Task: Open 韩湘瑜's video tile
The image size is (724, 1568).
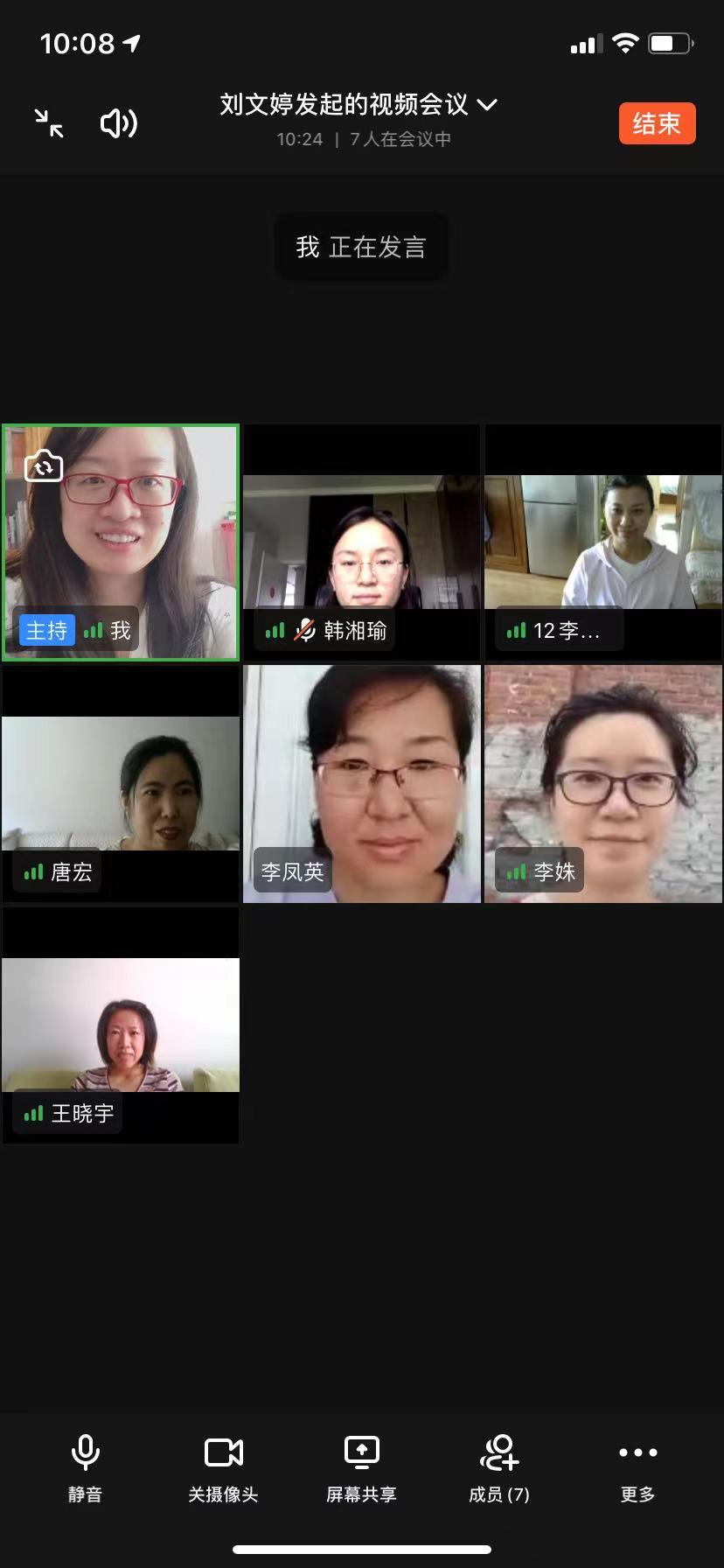Action: click(362, 542)
